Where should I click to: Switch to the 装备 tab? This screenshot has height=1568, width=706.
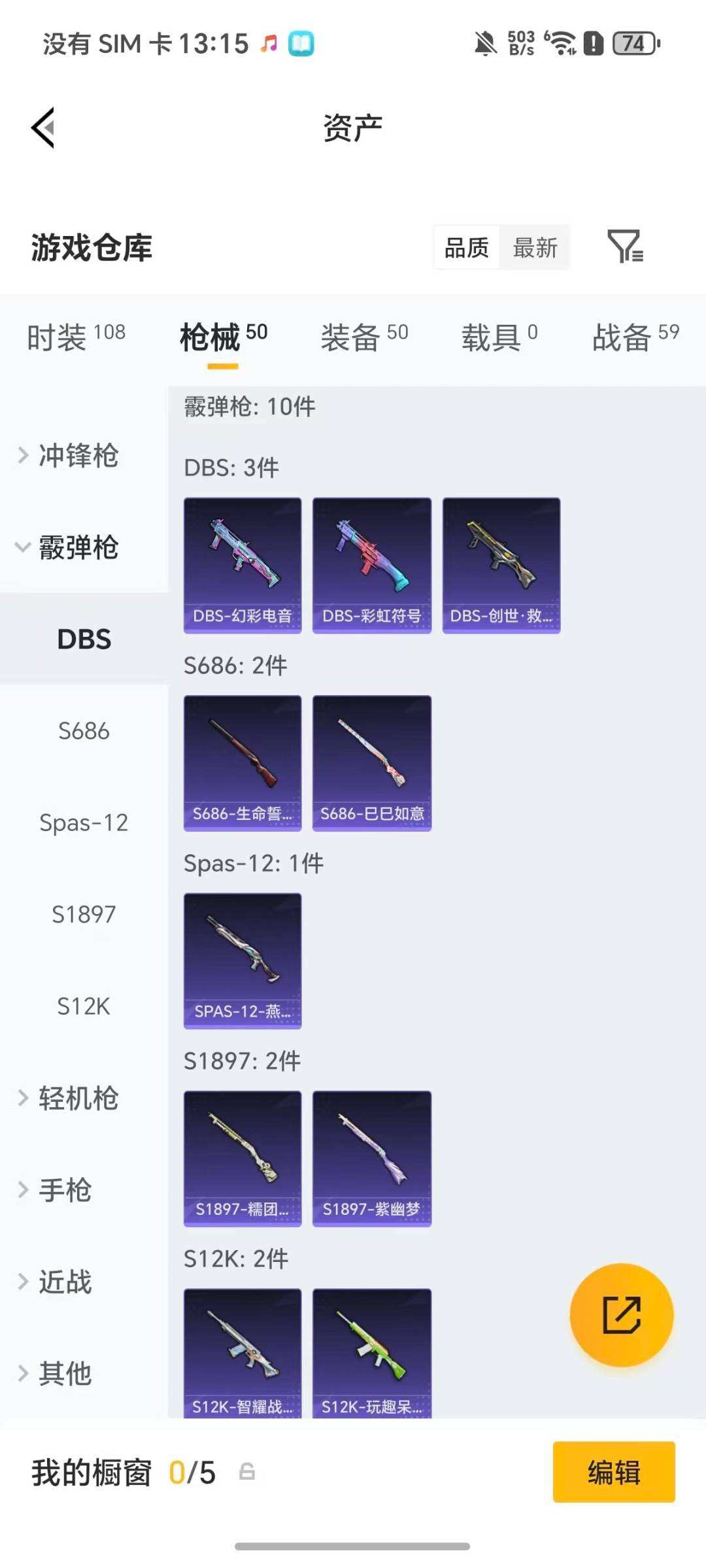(x=364, y=337)
